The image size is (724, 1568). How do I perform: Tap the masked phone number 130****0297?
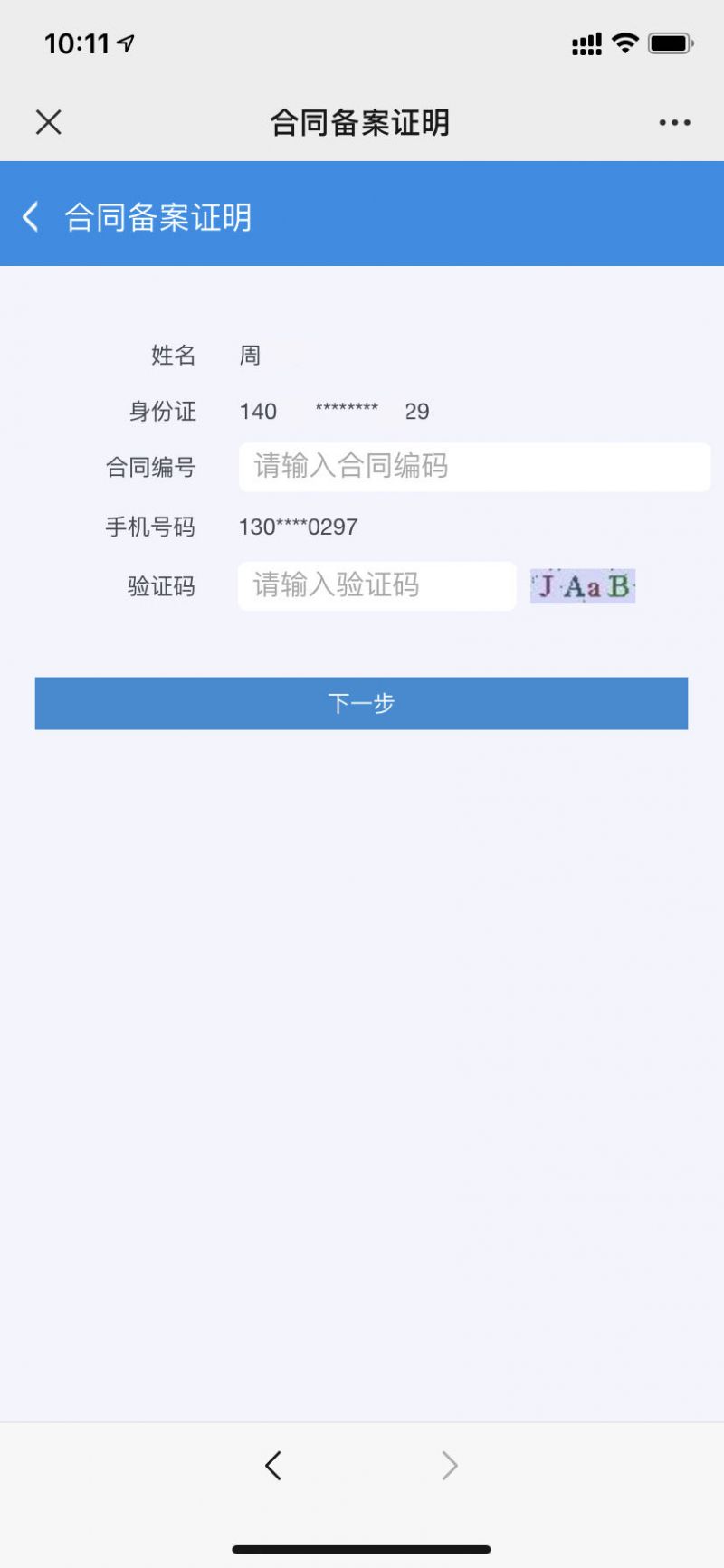point(299,527)
